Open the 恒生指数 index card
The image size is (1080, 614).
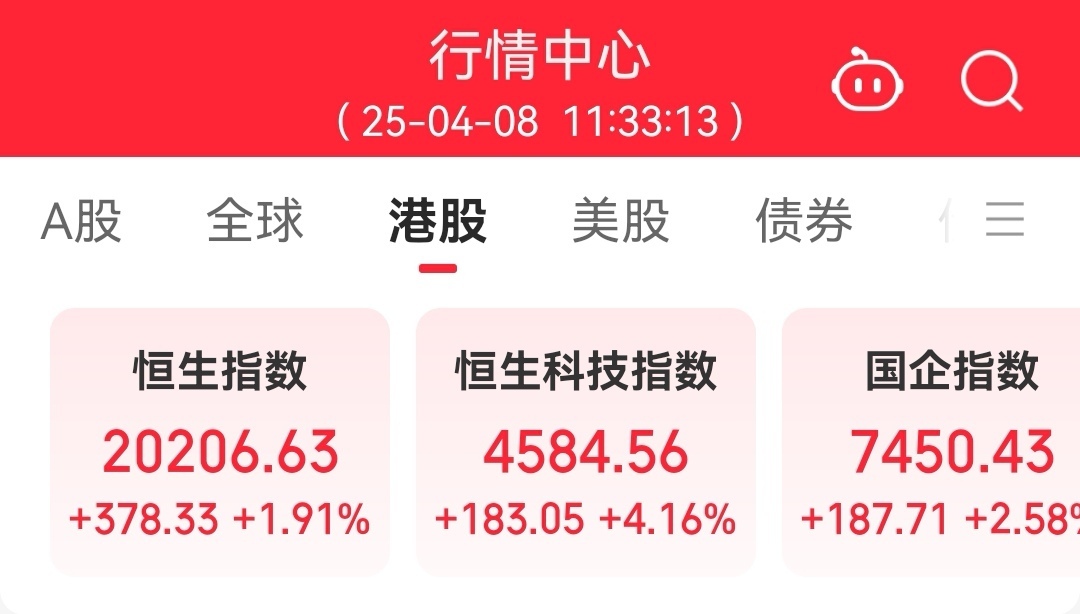point(220,442)
